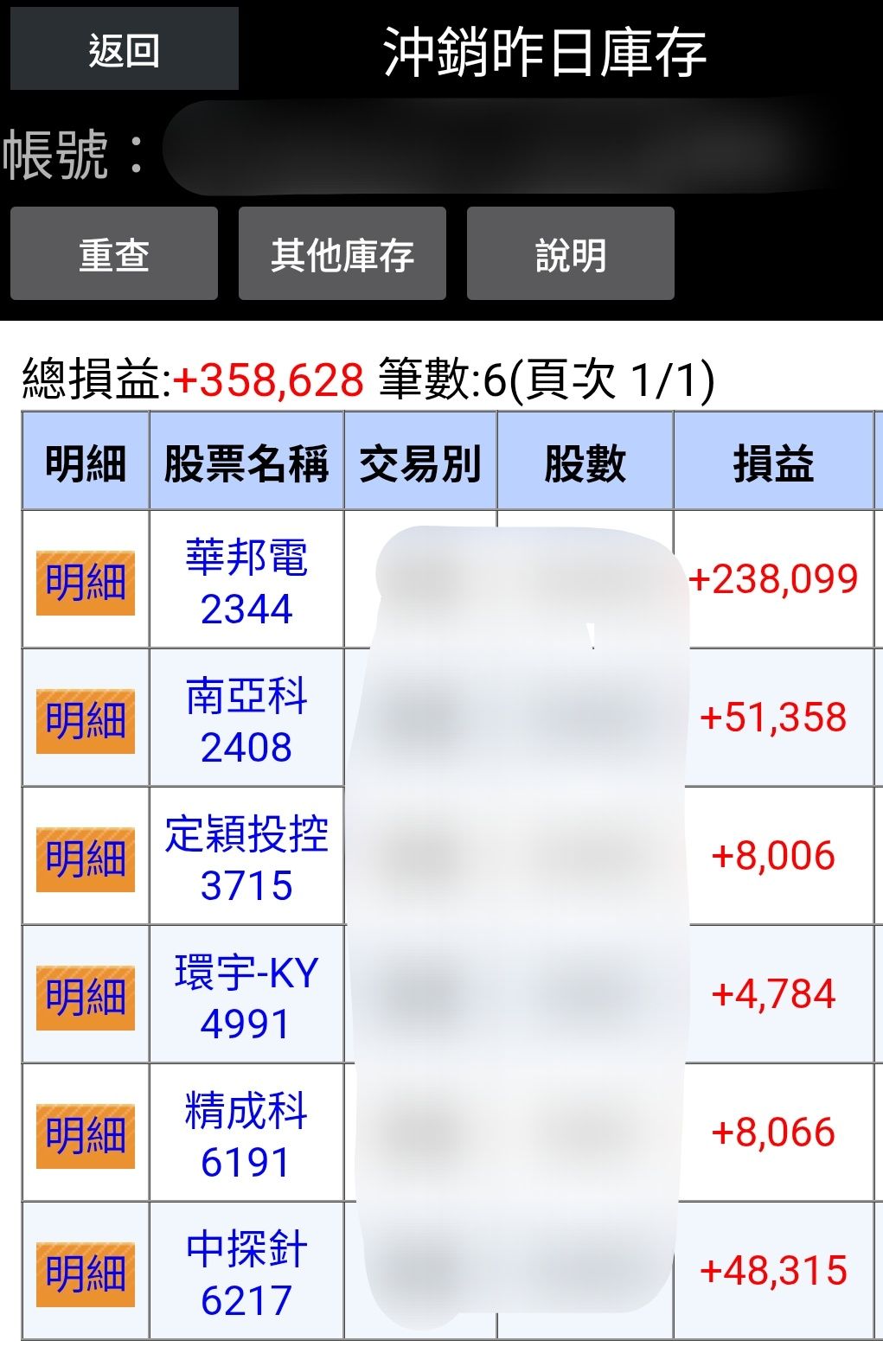The width and height of the screenshot is (883, 1372).
Task: Select the +238,099 profit value for 華邦電
Action: coord(774,579)
